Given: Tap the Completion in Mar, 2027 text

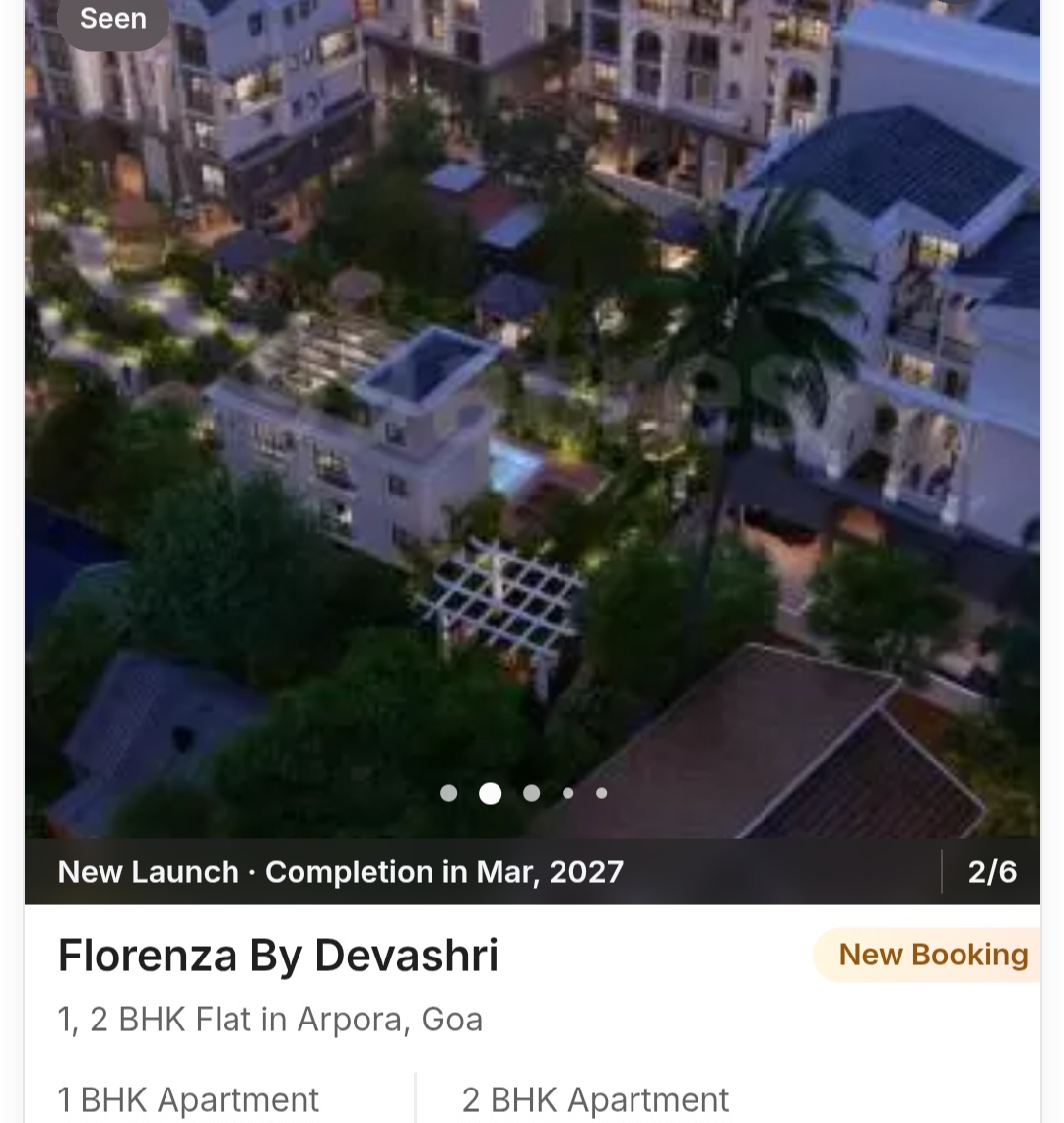Looking at the screenshot, I should tap(443, 871).
